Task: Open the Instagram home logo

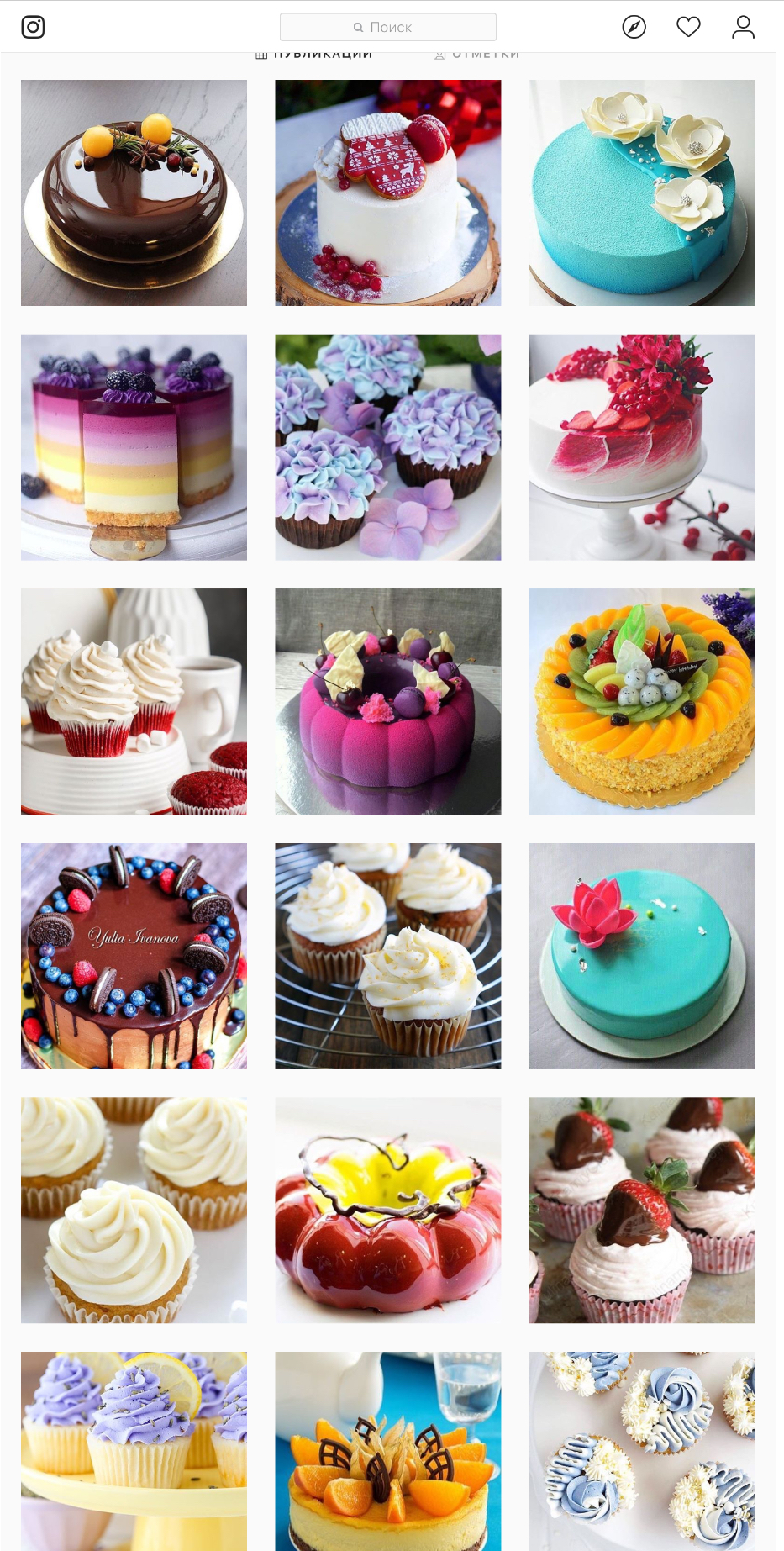Action: tap(33, 27)
